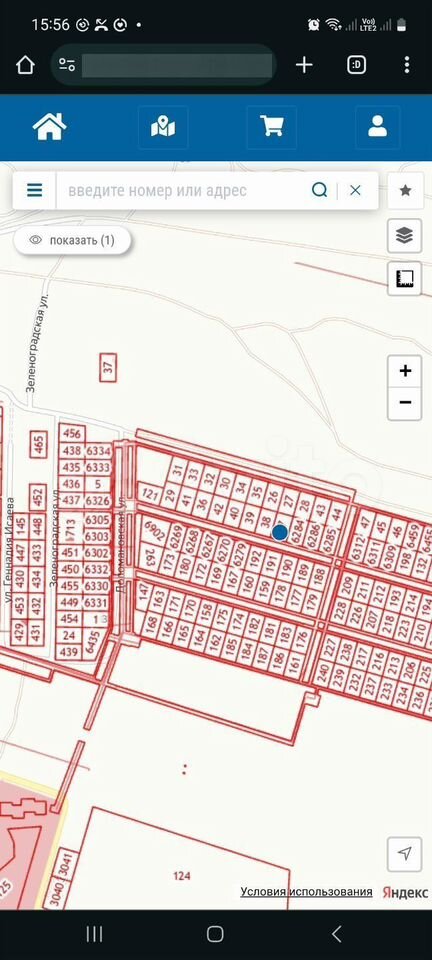The height and width of the screenshot is (960, 432).
Task: Focus the number or address search field
Action: 182,190
